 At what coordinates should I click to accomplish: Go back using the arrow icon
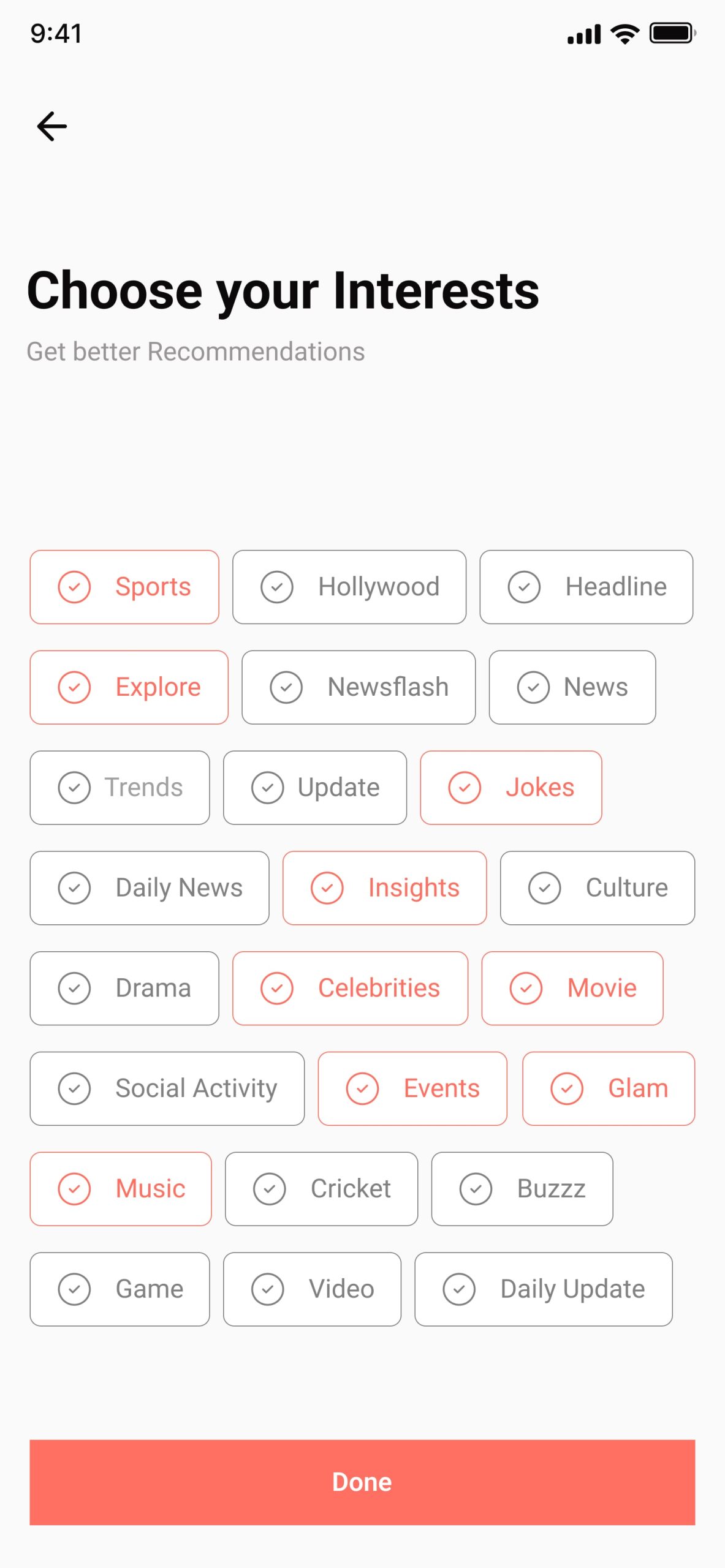pyautogui.click(x=52, y=127)
